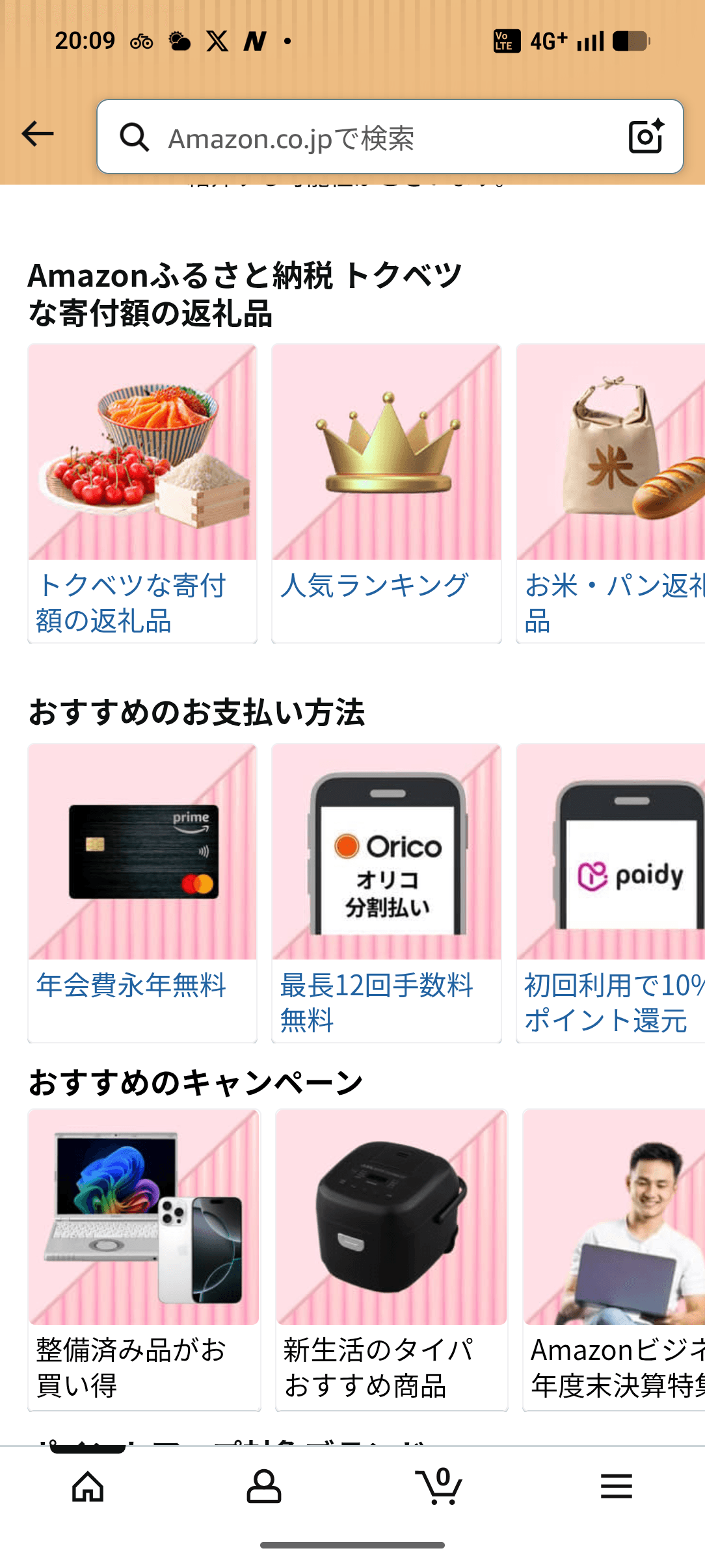Tap the Amazon.co.jp search field
Screen dimensions: 705x1568
pyautogui.click(x=371, y=138)
